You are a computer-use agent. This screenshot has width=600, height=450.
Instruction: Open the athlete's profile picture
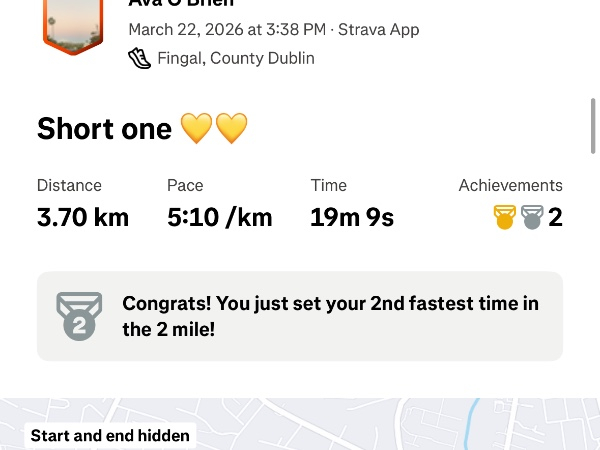(x=73, y=25)
